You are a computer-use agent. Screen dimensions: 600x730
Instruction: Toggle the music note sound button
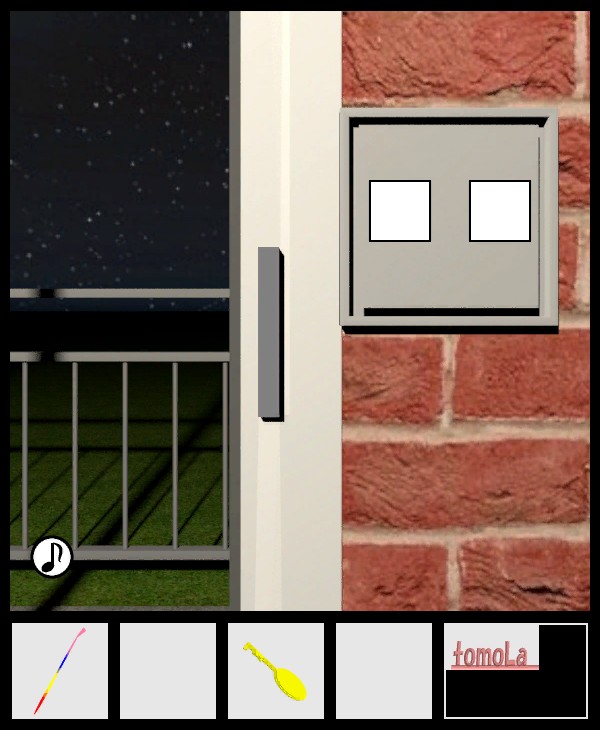click(52, 557)
